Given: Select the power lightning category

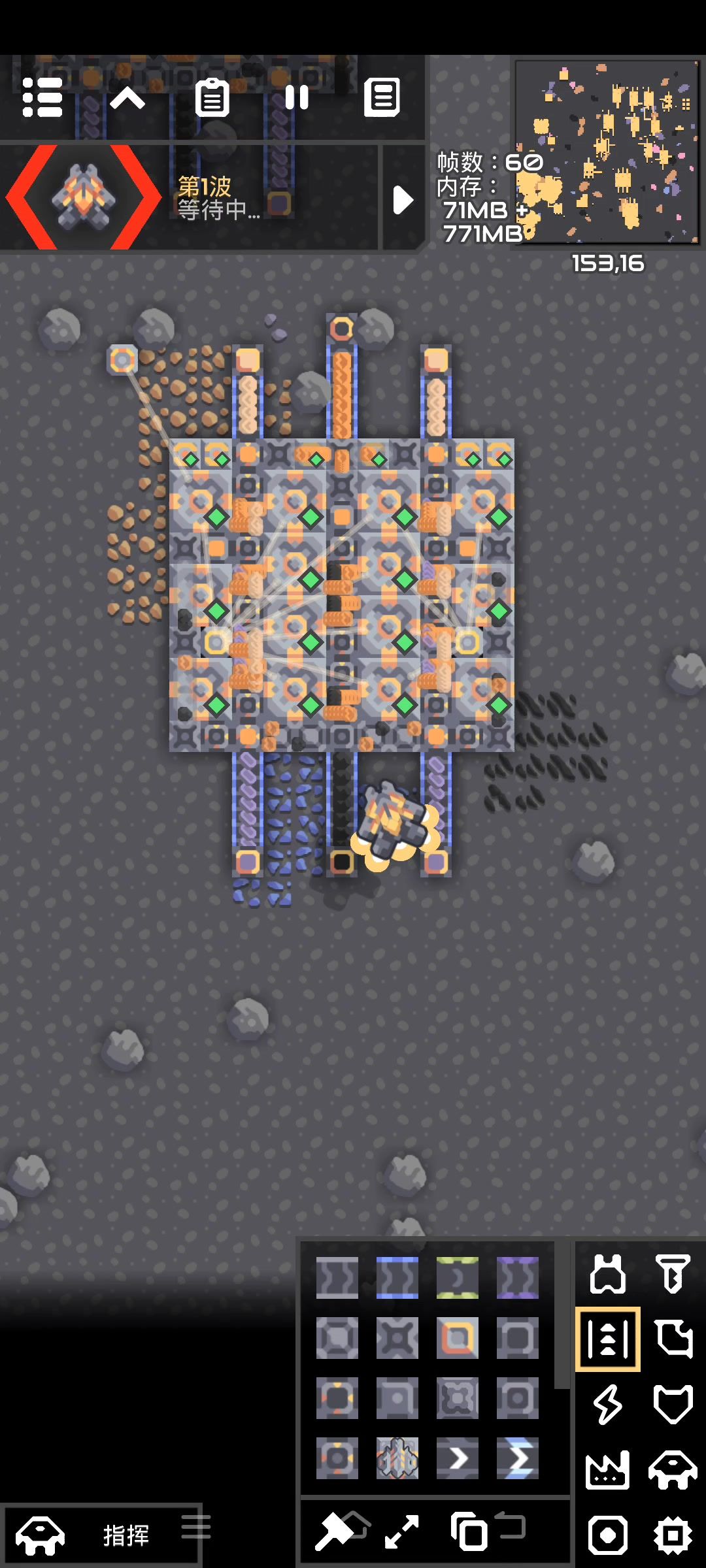Looking at the screenshot, I should (608, 1405).
